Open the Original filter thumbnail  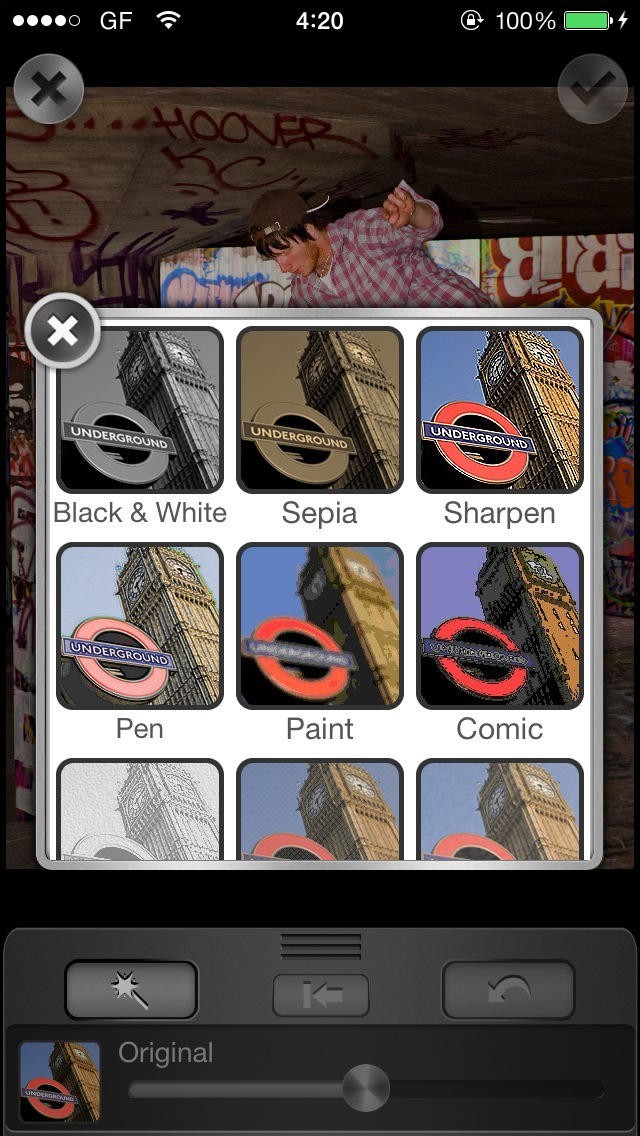pos(60,1081)
